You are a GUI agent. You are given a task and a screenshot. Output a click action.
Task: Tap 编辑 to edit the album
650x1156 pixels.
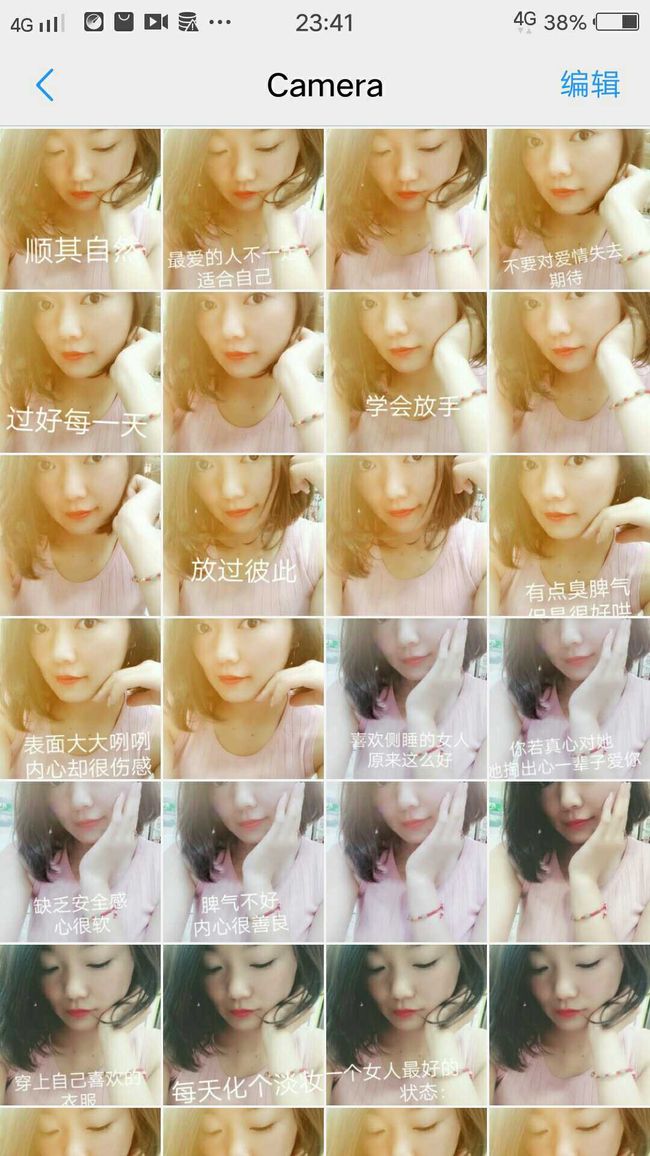point(590,85)
